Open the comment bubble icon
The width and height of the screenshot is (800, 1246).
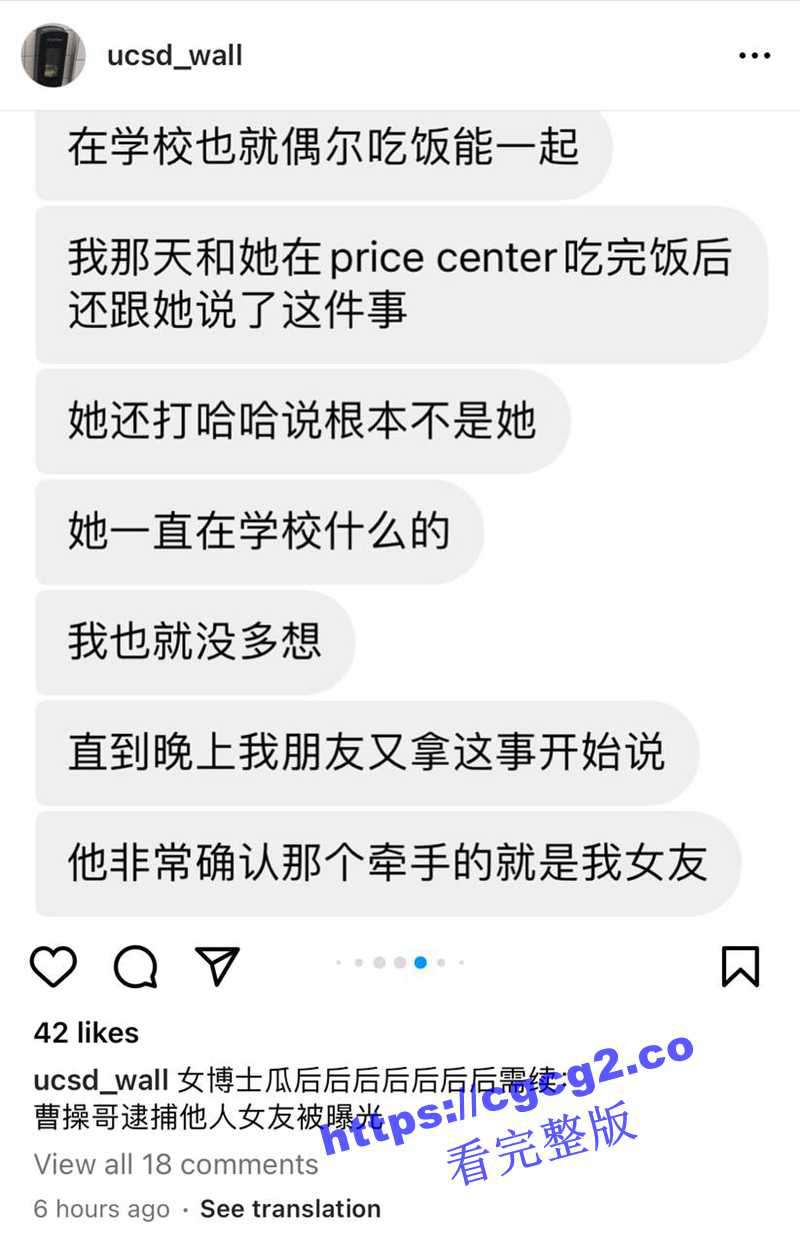[135, 966]
